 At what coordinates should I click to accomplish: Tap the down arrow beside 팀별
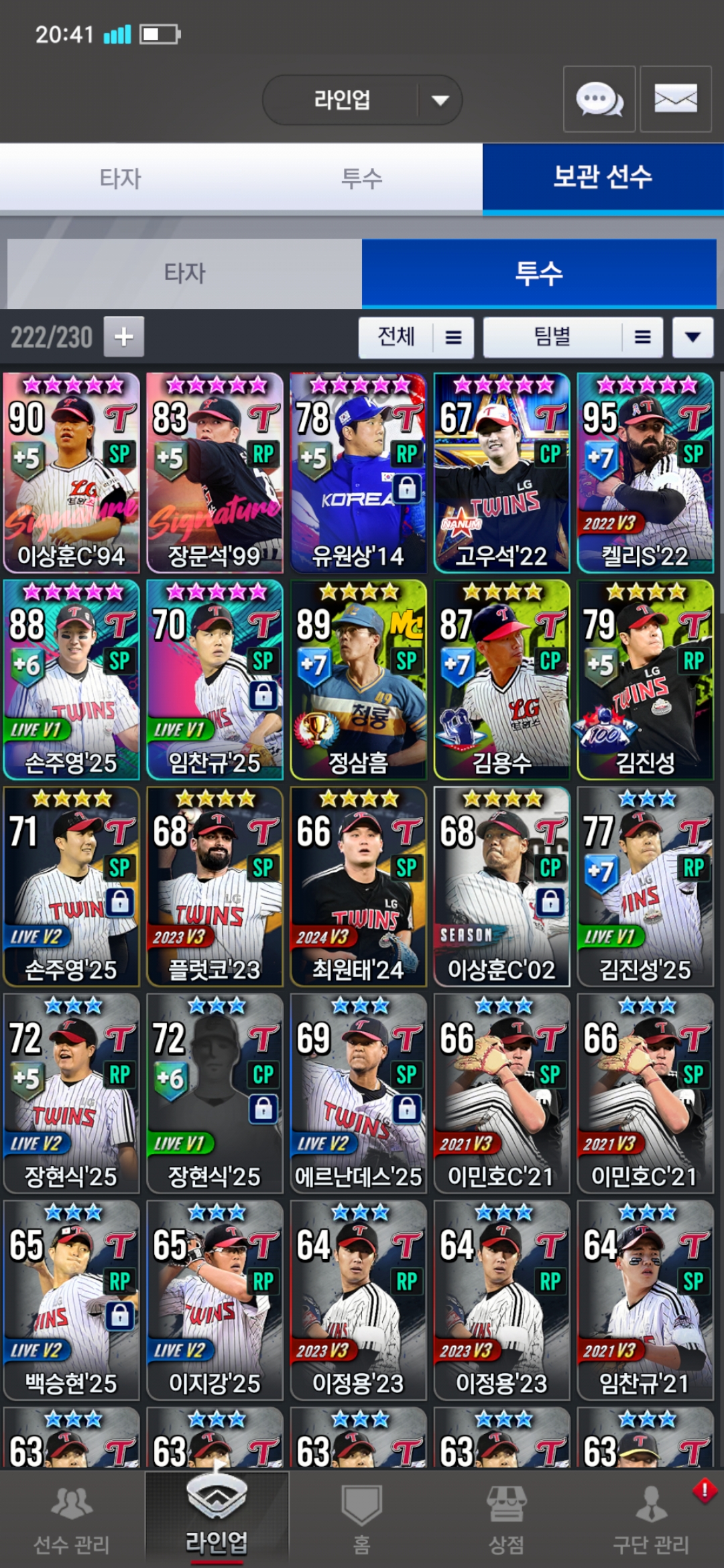pos(692,337)
